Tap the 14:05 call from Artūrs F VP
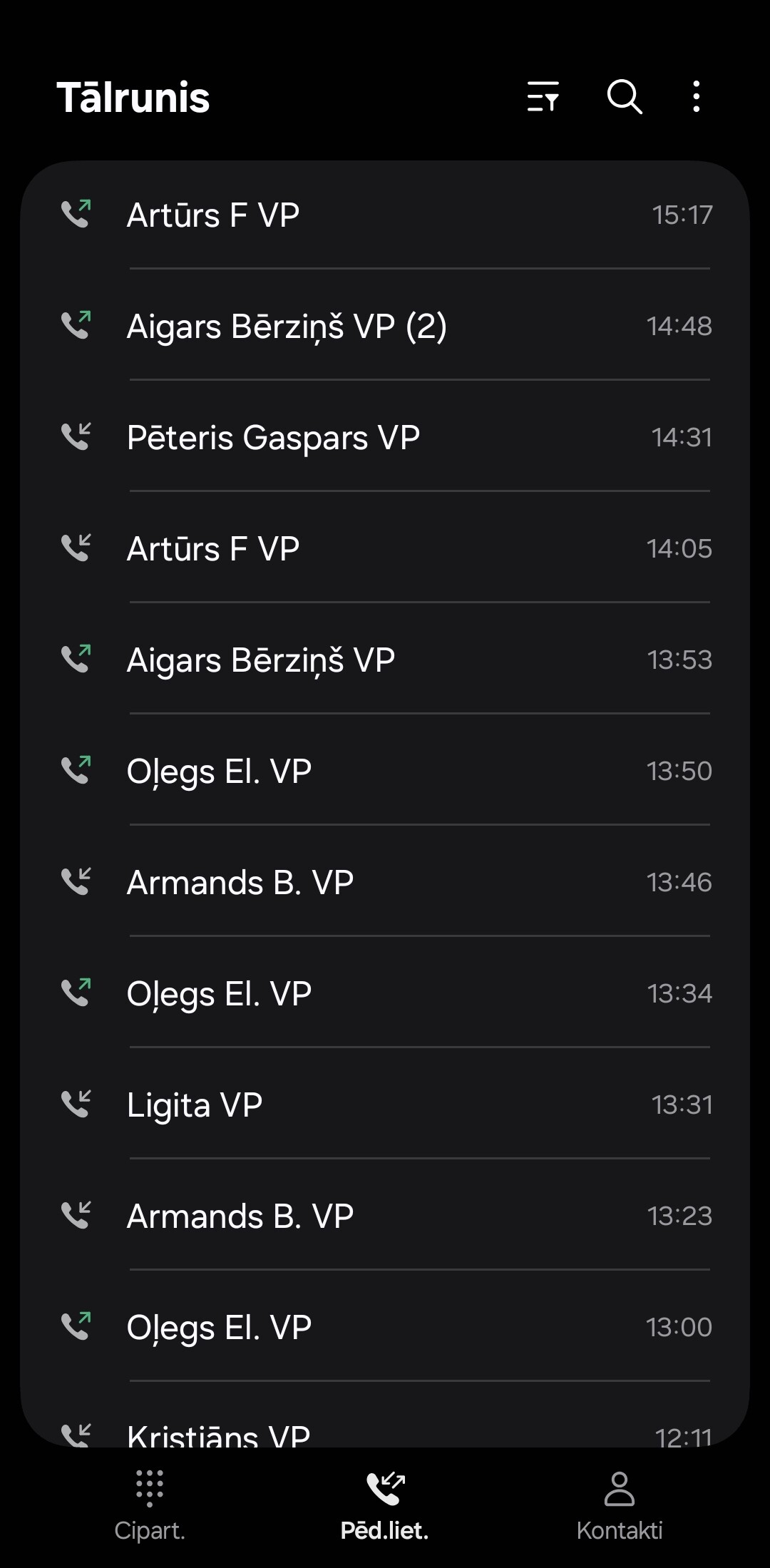The width and height of the screenshot is (770, 1568). coord(385,548)
